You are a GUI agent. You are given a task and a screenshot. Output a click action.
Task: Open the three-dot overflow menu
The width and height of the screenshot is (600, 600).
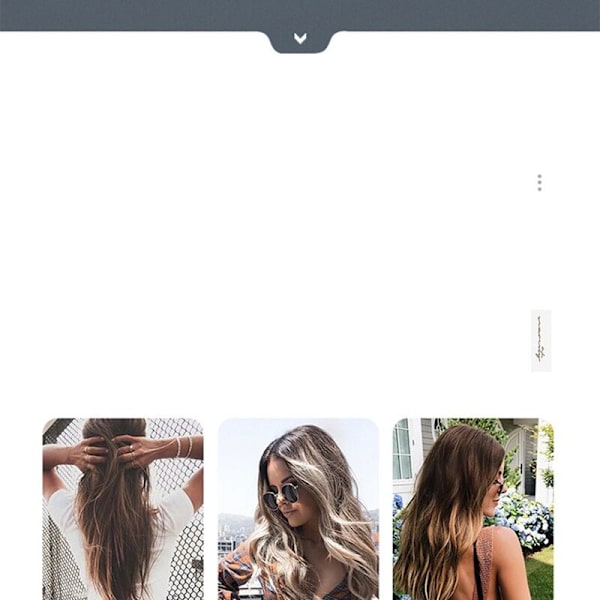539,183
